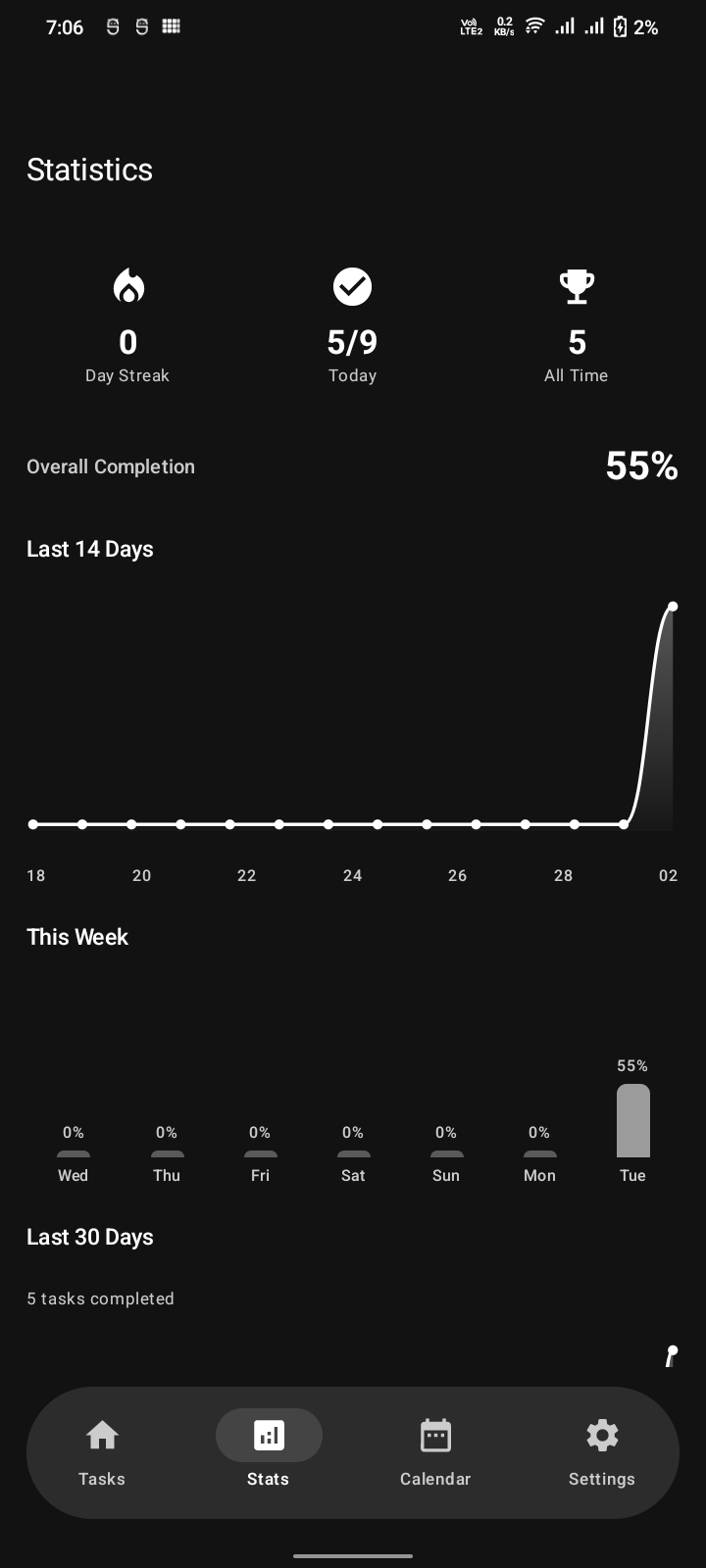Tap the last data point on the chart

673,606
